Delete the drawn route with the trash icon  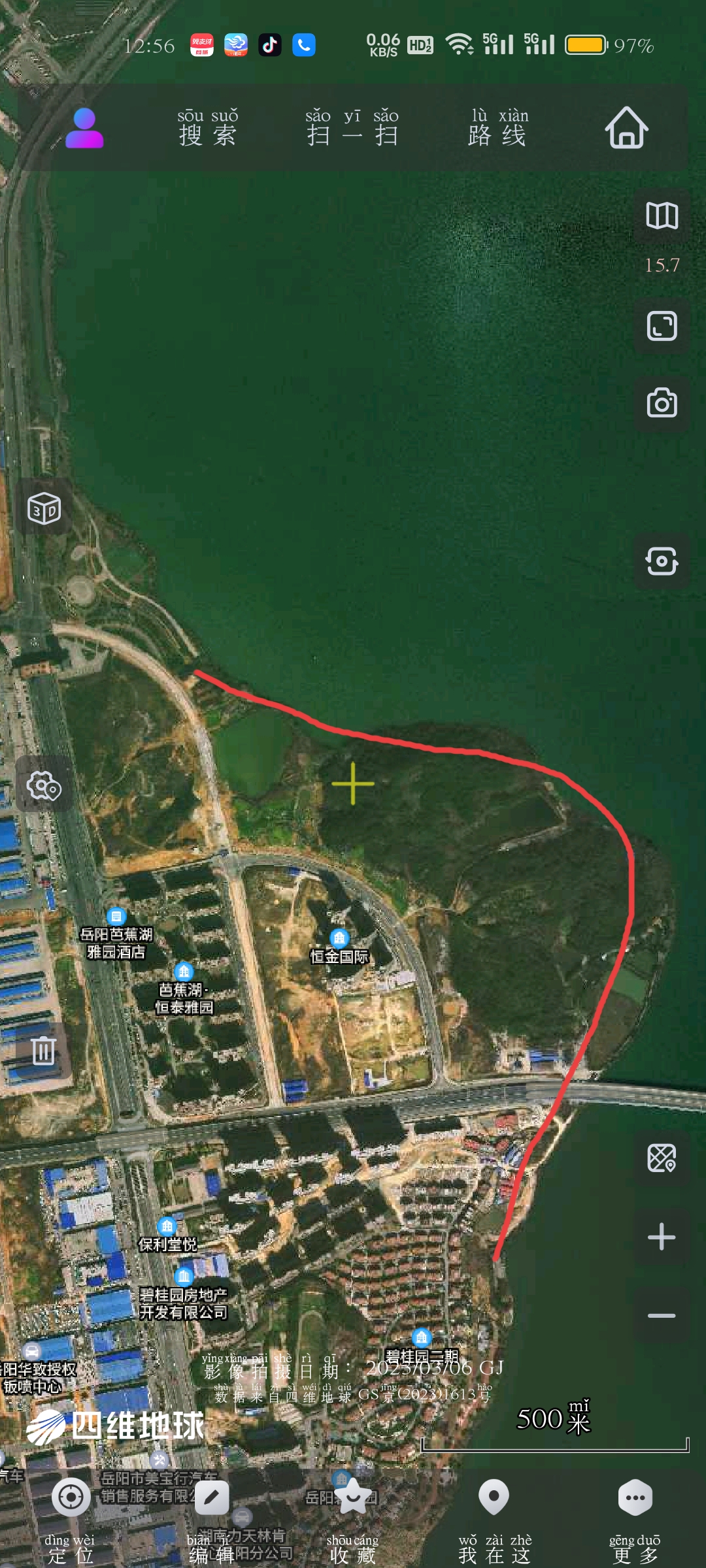point(44,1051)
